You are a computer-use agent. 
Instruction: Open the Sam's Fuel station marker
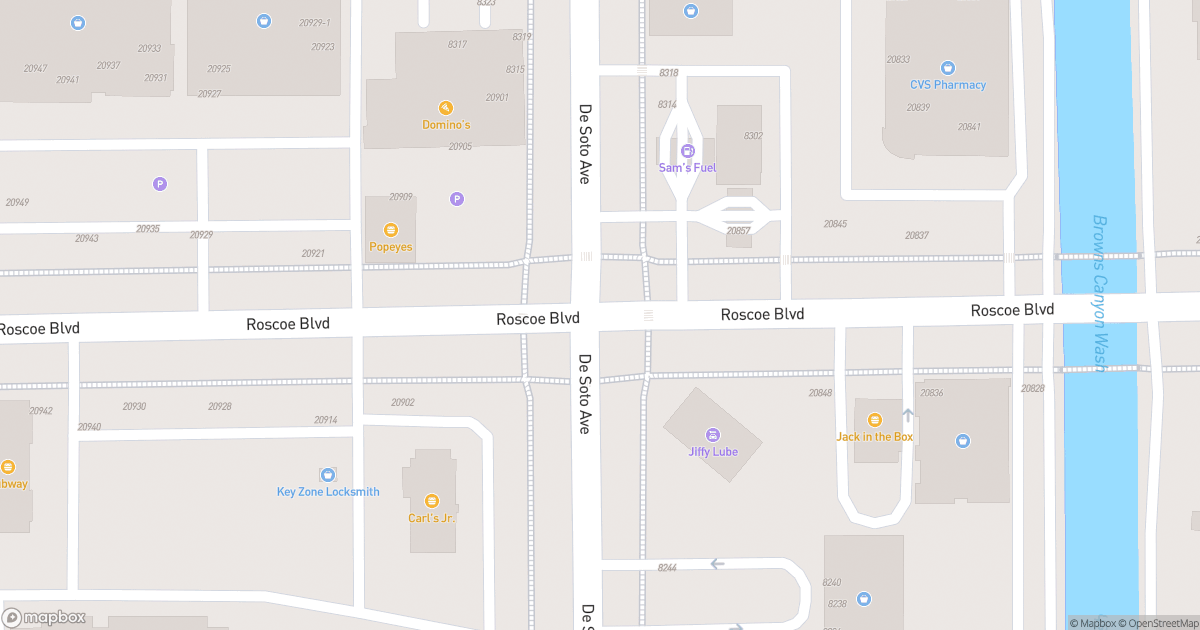tap(687, 151)
